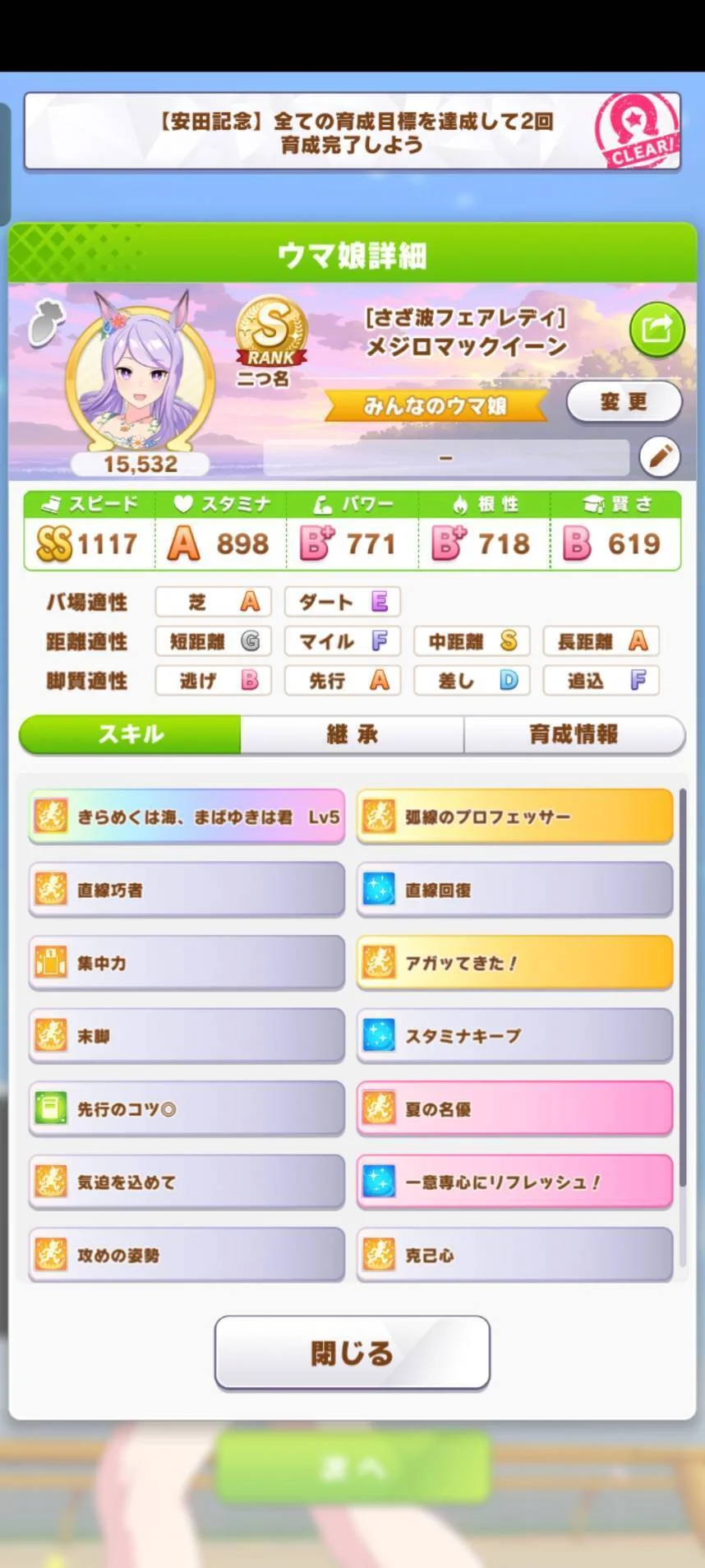Tap the 末脚 skill

click(187, 1036)
